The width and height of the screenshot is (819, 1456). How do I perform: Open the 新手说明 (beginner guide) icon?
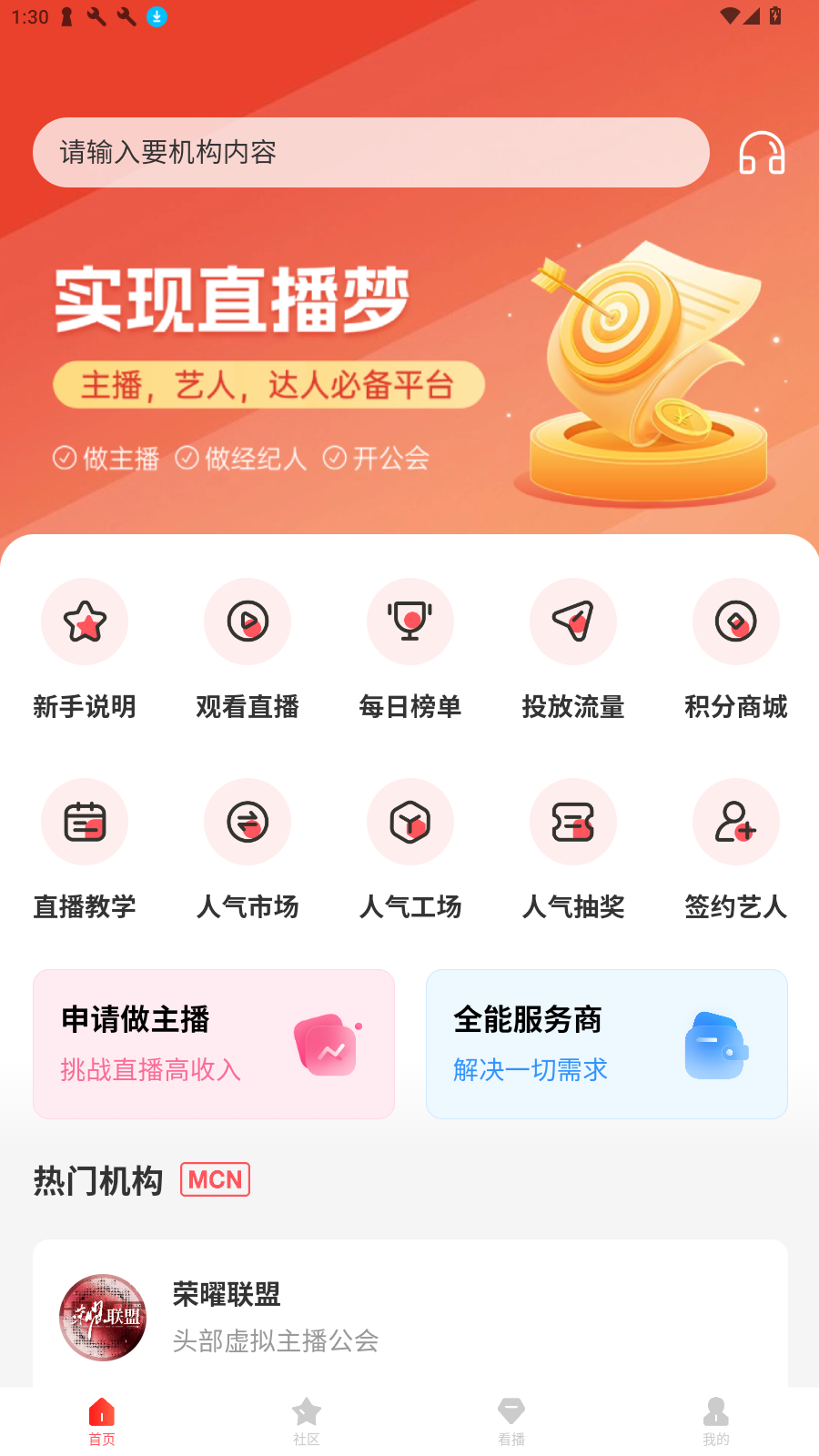[x=85, y=622]
